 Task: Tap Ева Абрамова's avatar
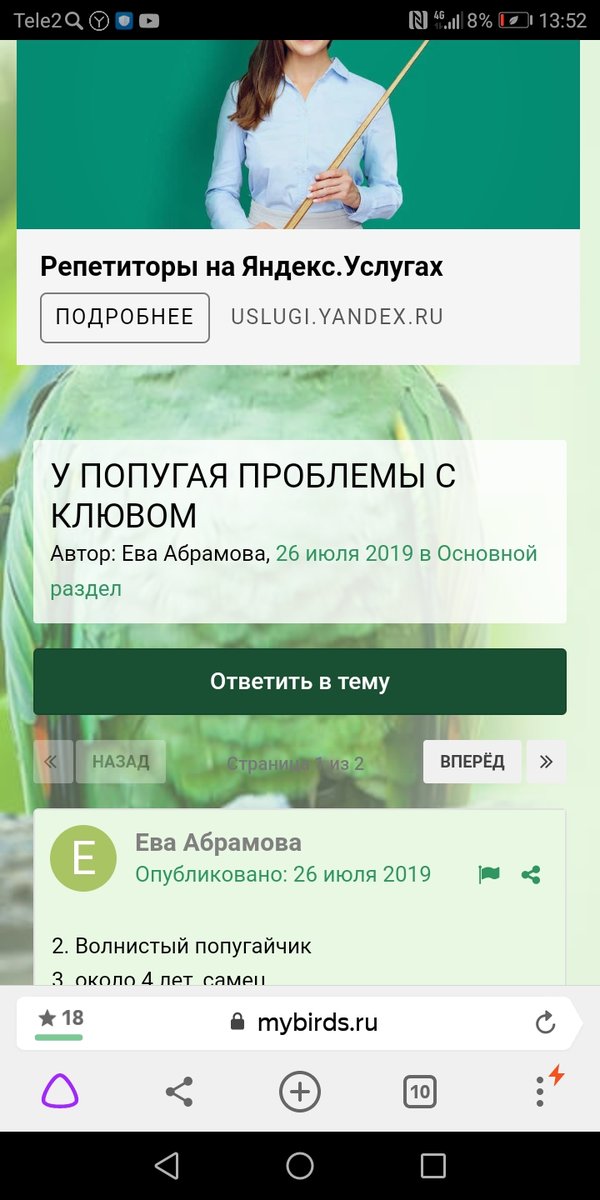pos(83,859)
